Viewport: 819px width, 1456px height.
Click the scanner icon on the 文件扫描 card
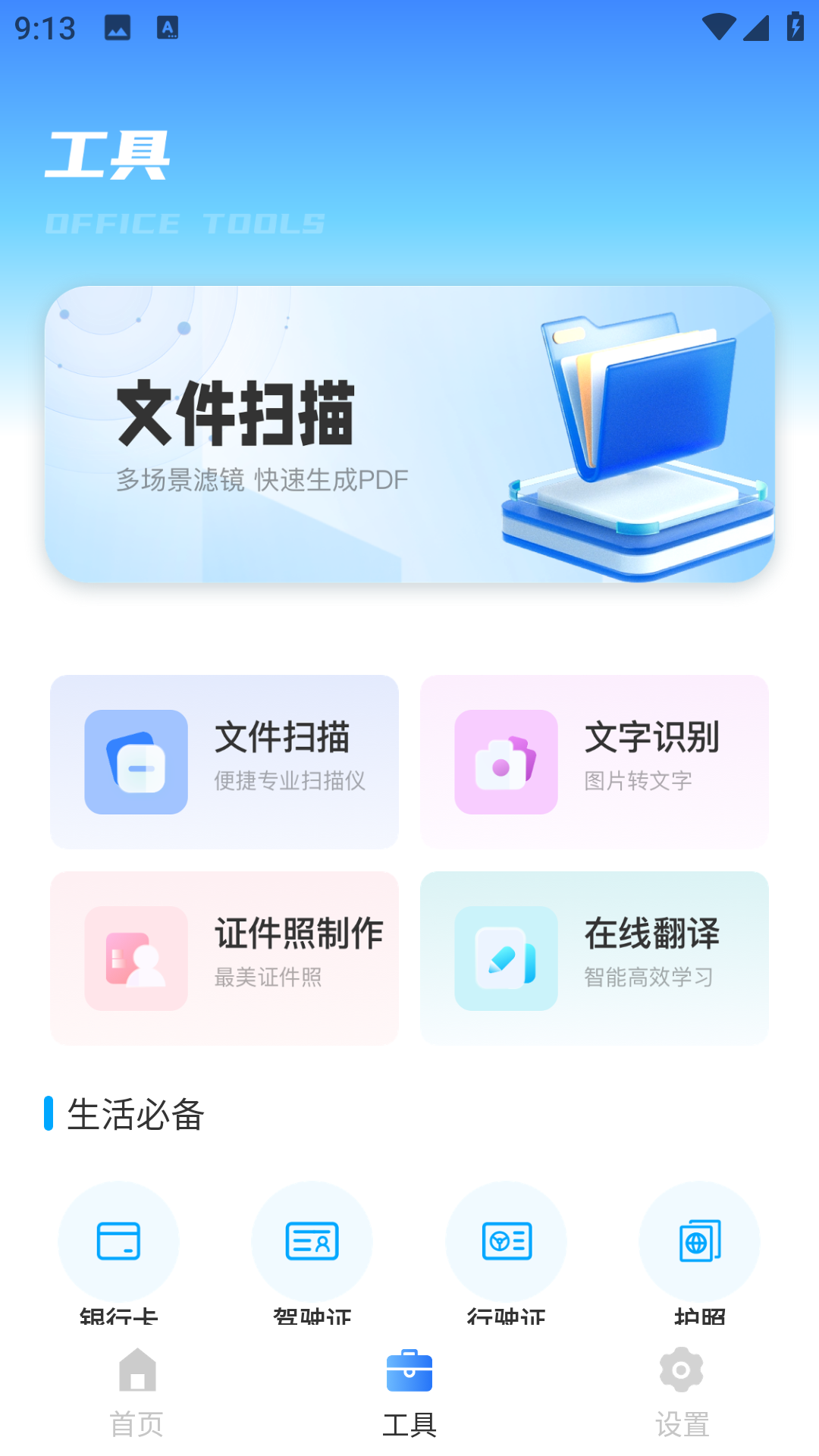[136, 761]
